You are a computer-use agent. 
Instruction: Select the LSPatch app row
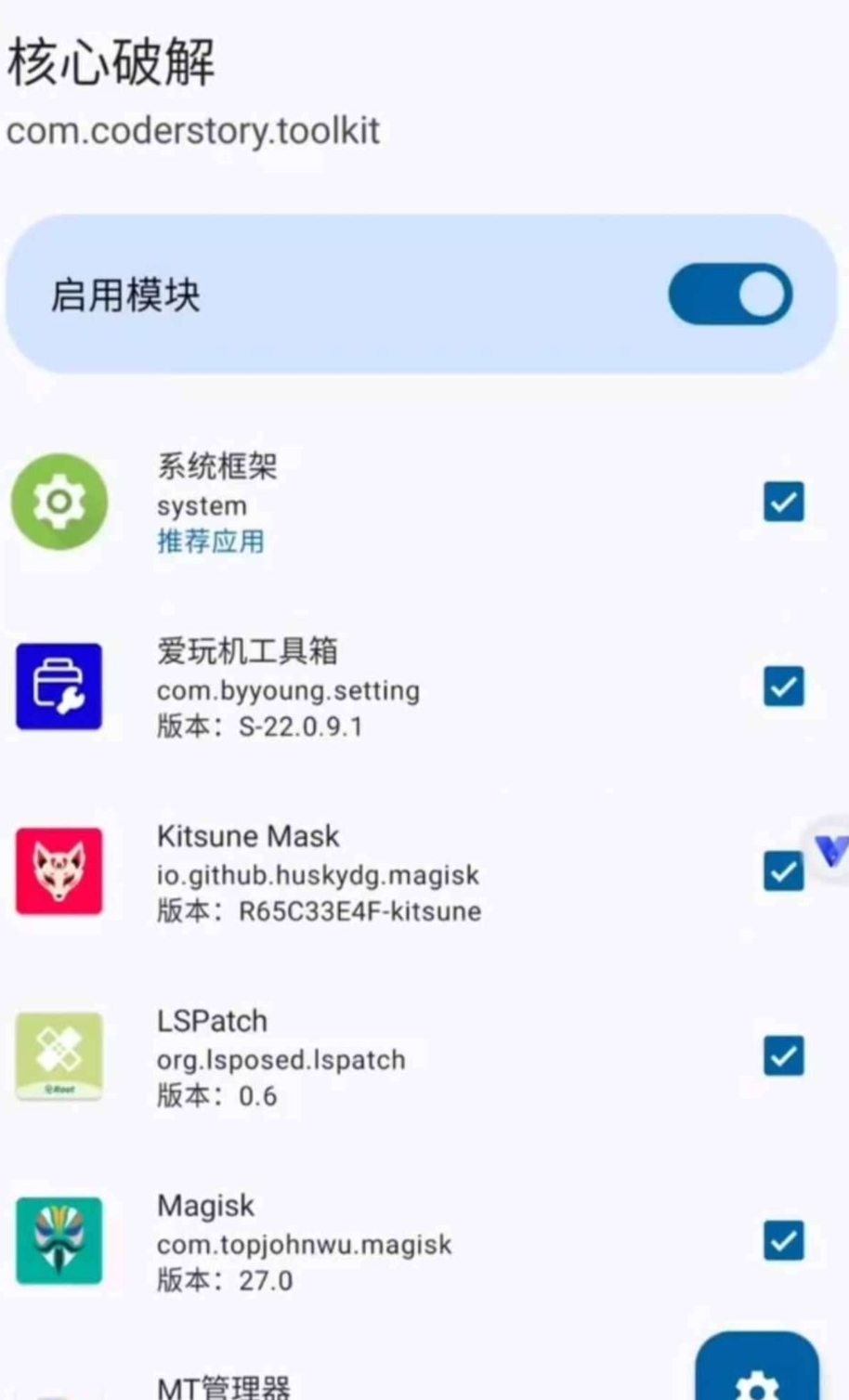tap(372, 1056)
